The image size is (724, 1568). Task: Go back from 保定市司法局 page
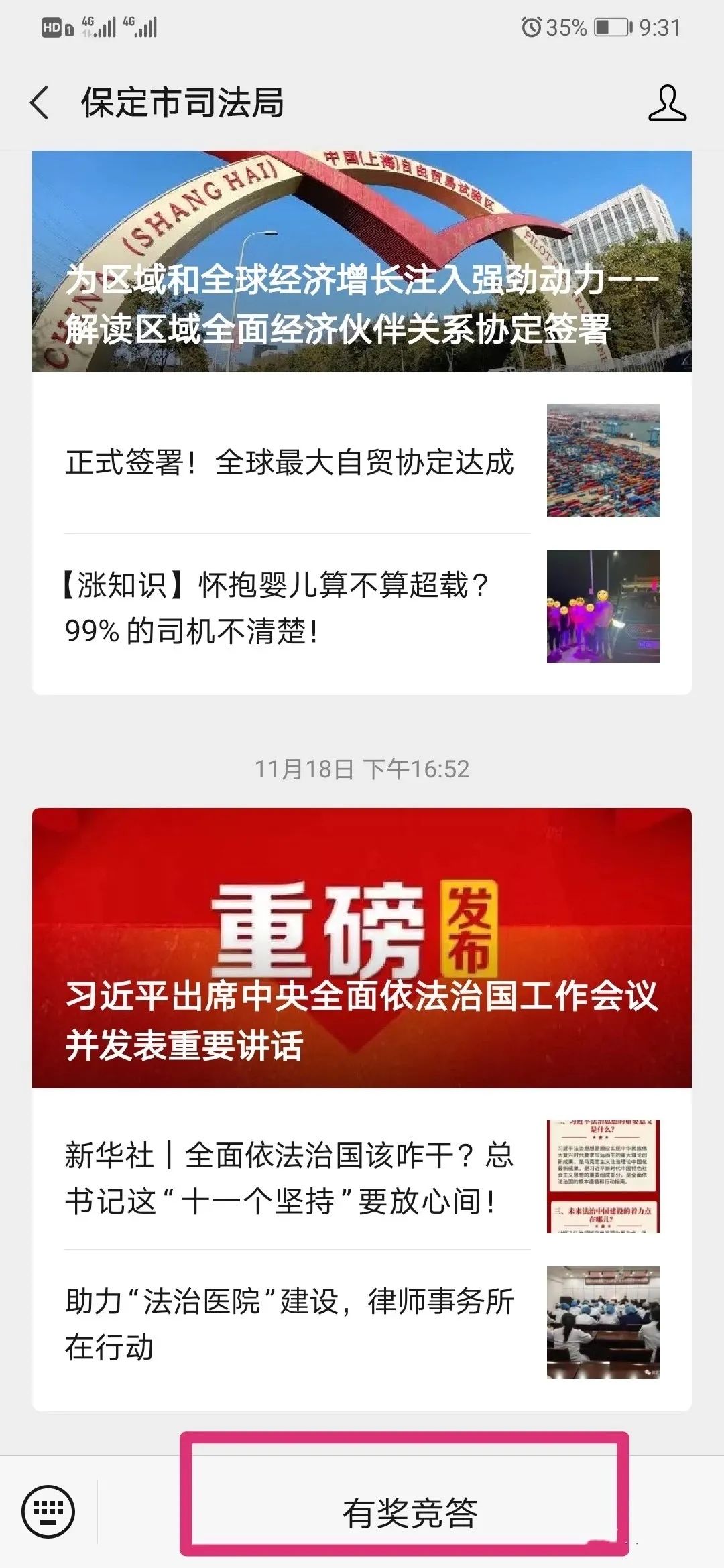click(40, 103)
